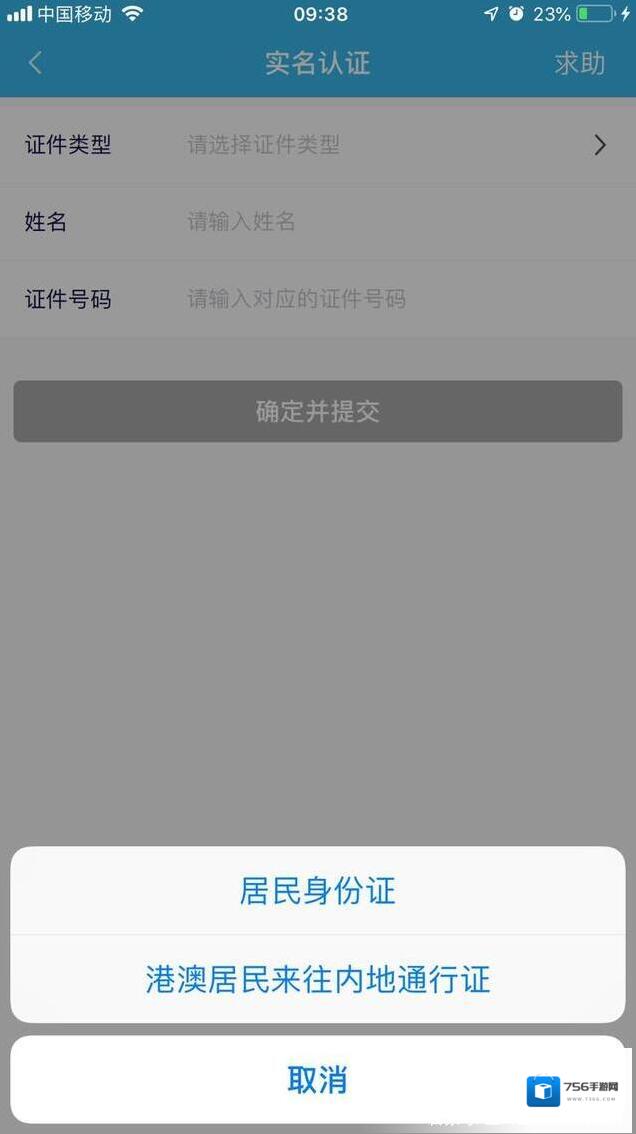Expand the 证件类型 selector row
636x1134 pixels.
[390, 145]
